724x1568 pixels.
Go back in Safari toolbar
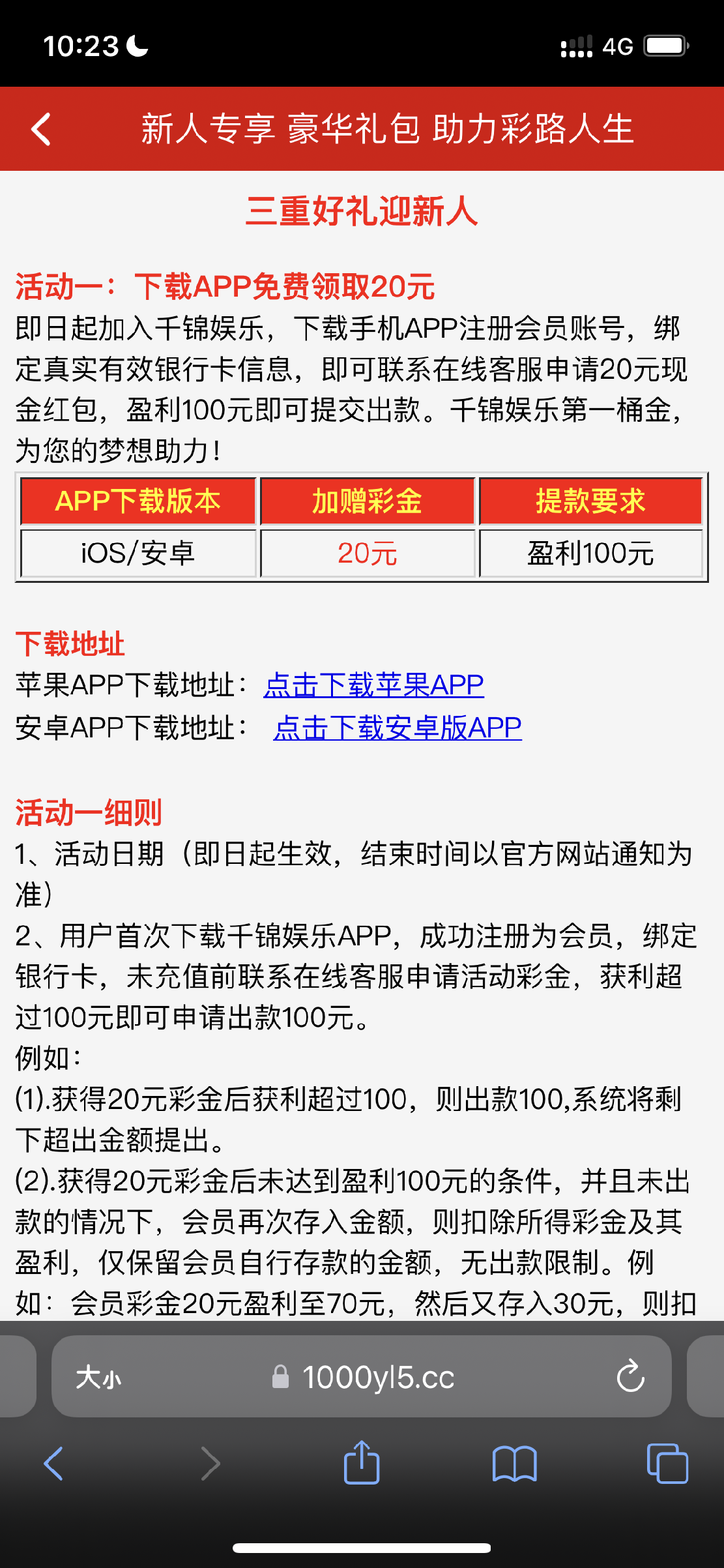[x=53, y=1464]
